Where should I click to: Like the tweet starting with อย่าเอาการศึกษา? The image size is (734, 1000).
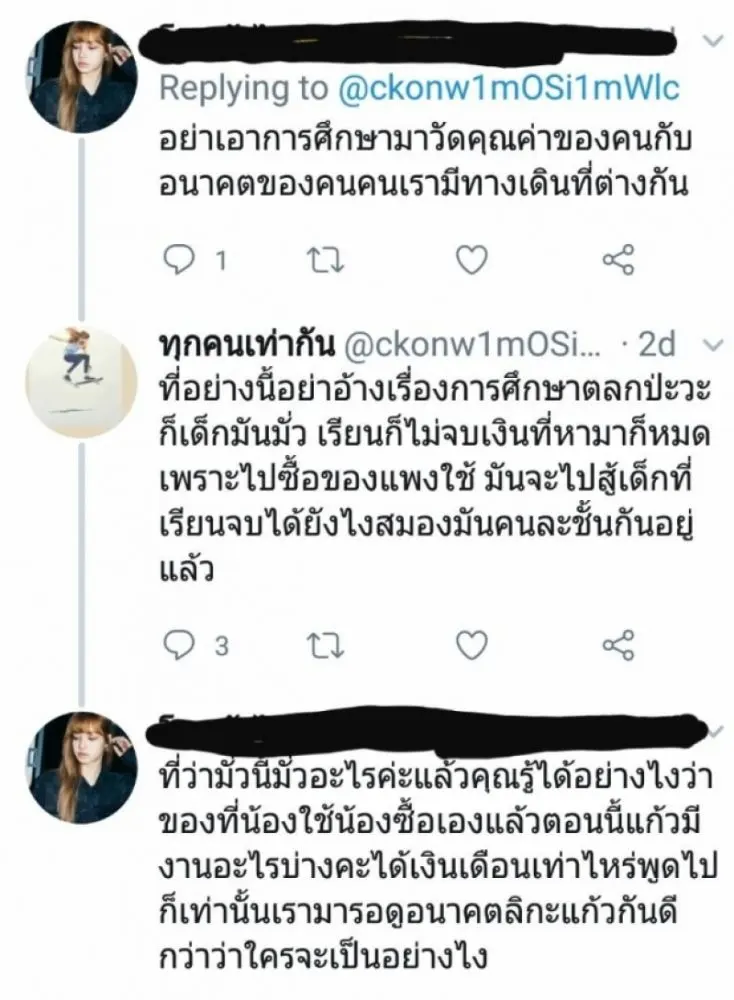pos(471,260)
